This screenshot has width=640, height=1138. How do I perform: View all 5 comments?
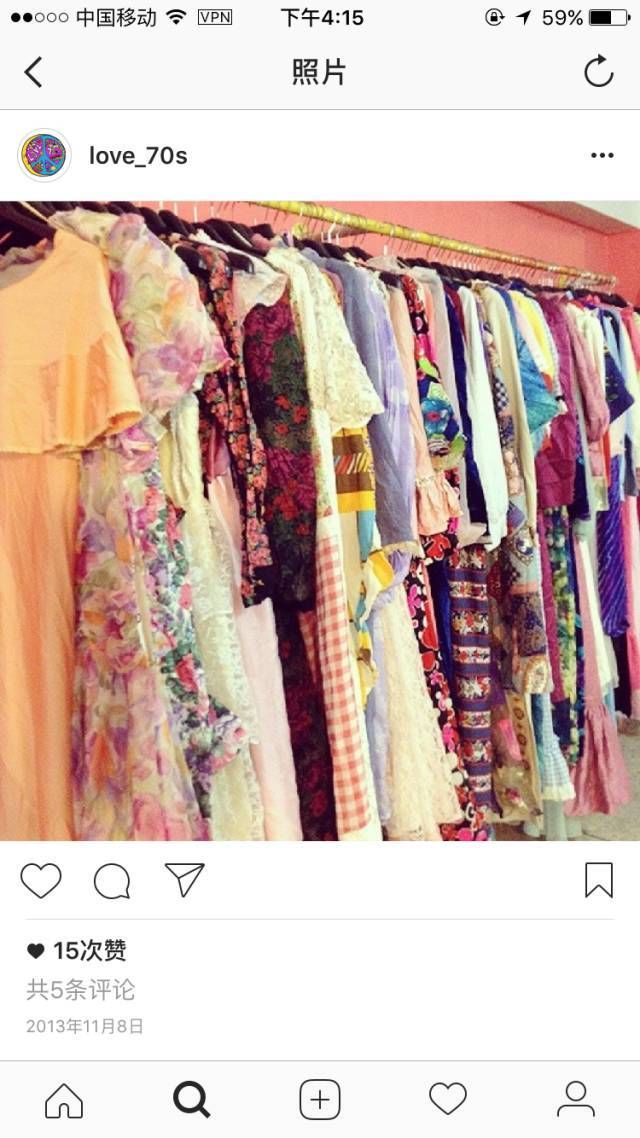80,990
